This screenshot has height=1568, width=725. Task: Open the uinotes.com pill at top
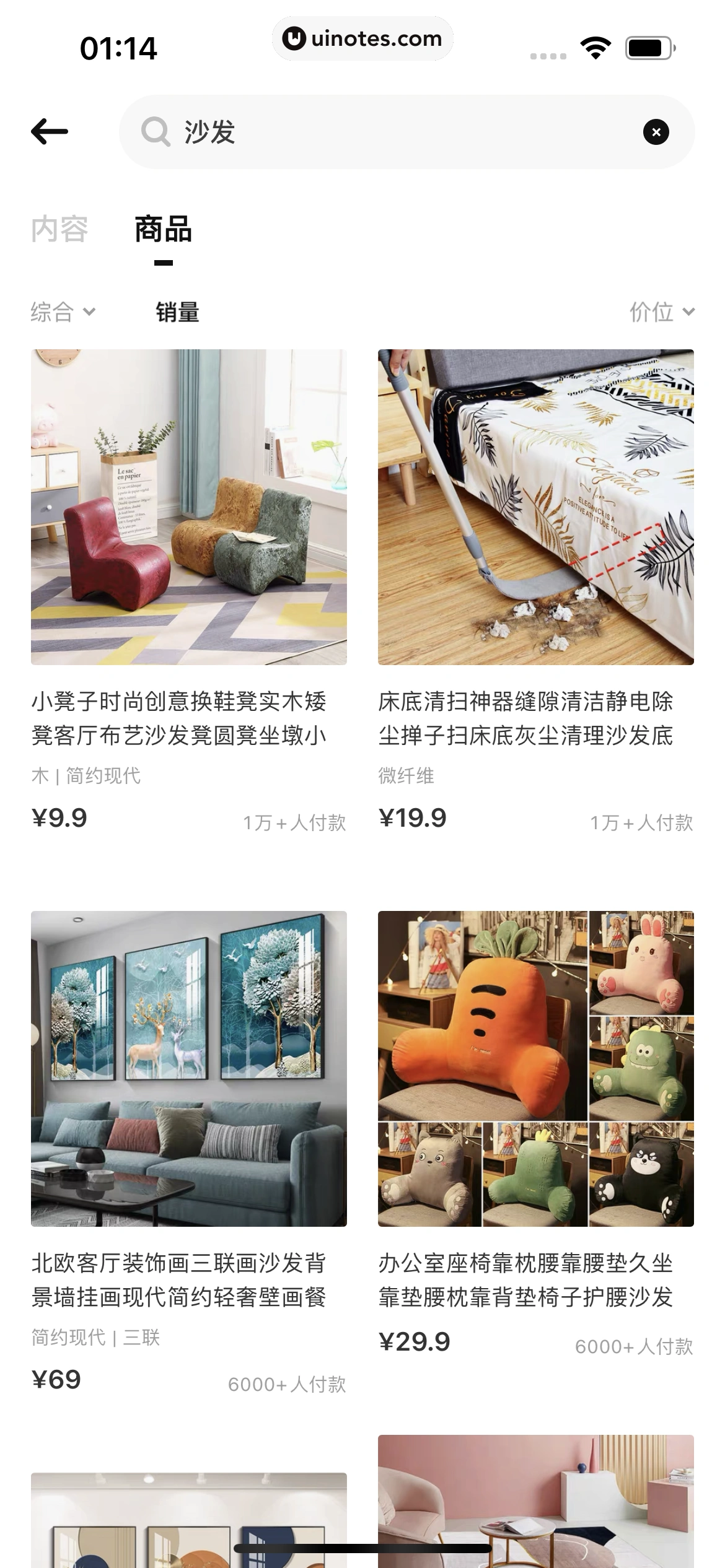click(x=362, y=38)
